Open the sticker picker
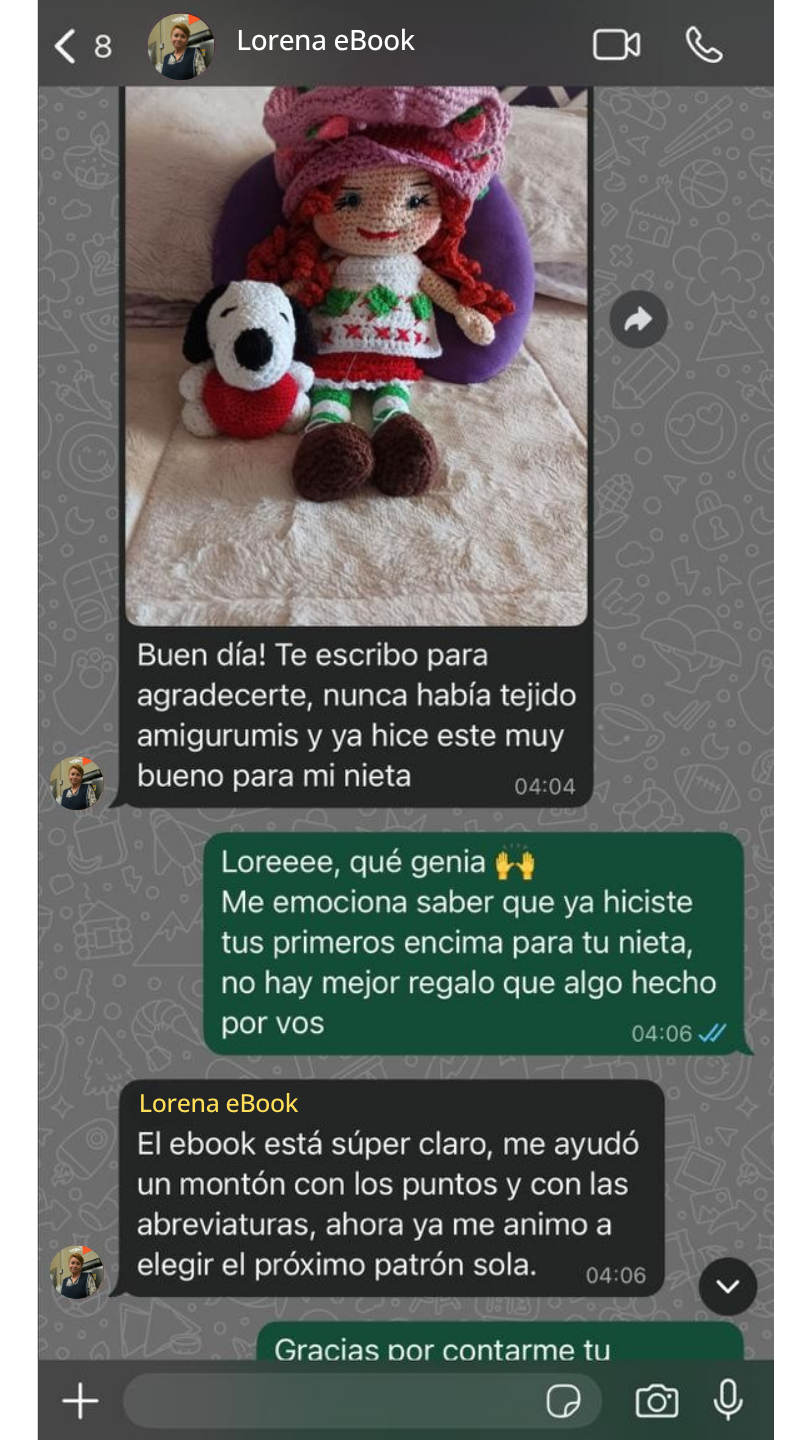The image size is (810, 1440). point(564,1401)
